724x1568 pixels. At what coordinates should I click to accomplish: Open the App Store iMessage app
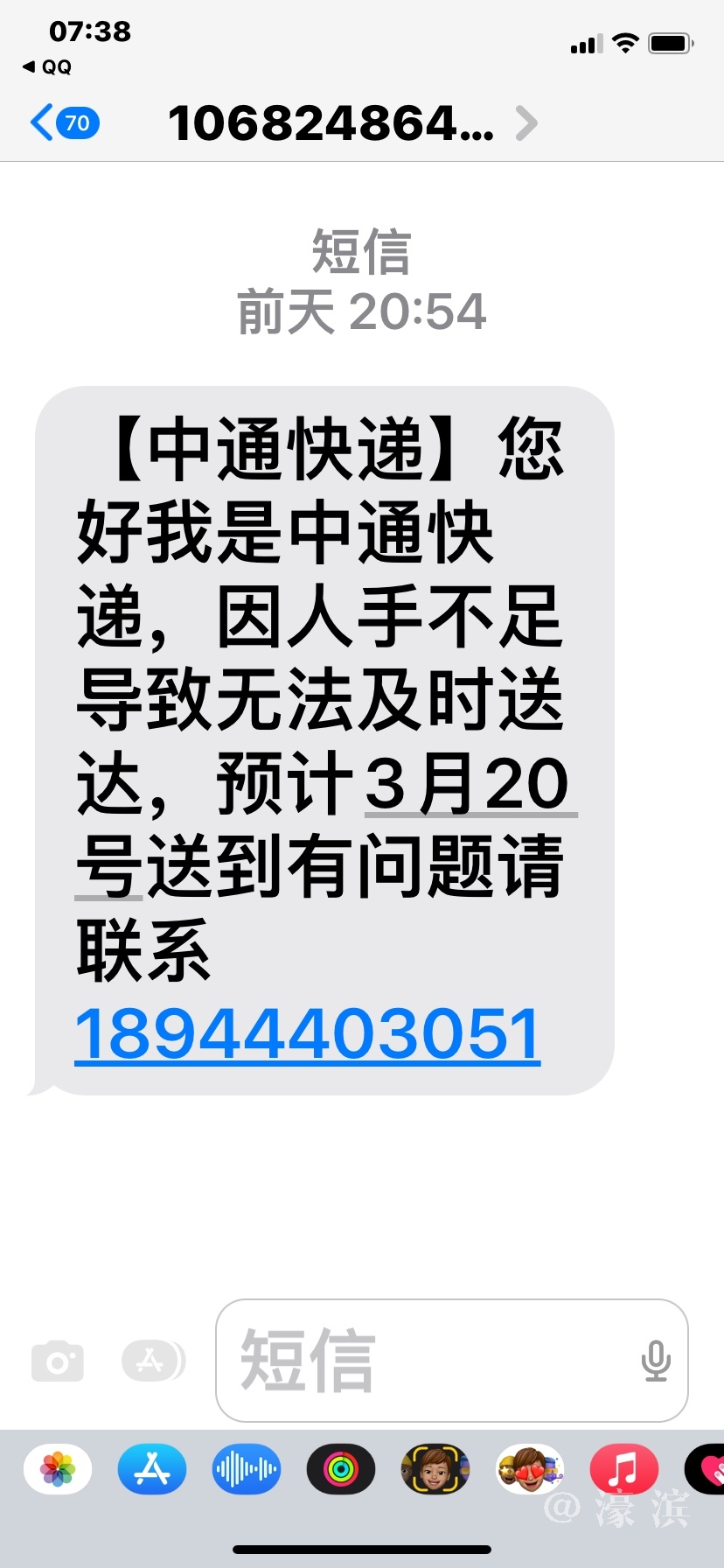coord(152,1469)
